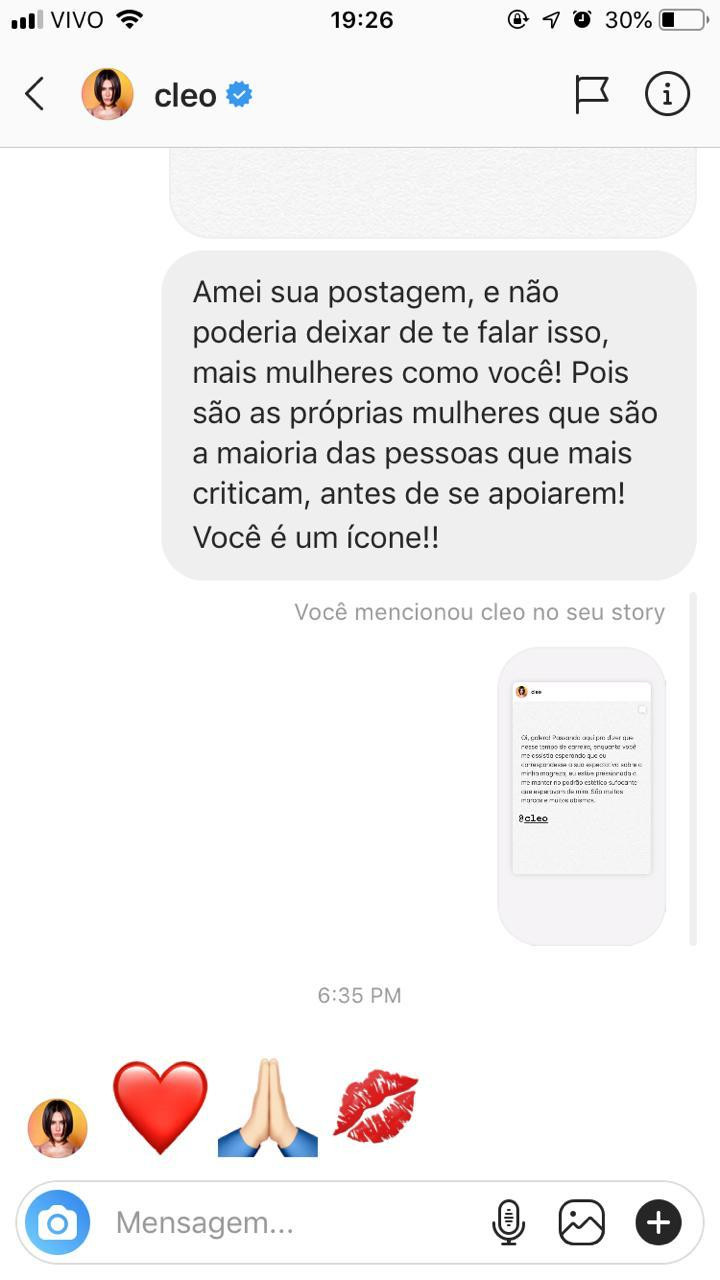Go back to the message list
The width and height of the screenshot is (720, 1280).
tap(35, 95)
